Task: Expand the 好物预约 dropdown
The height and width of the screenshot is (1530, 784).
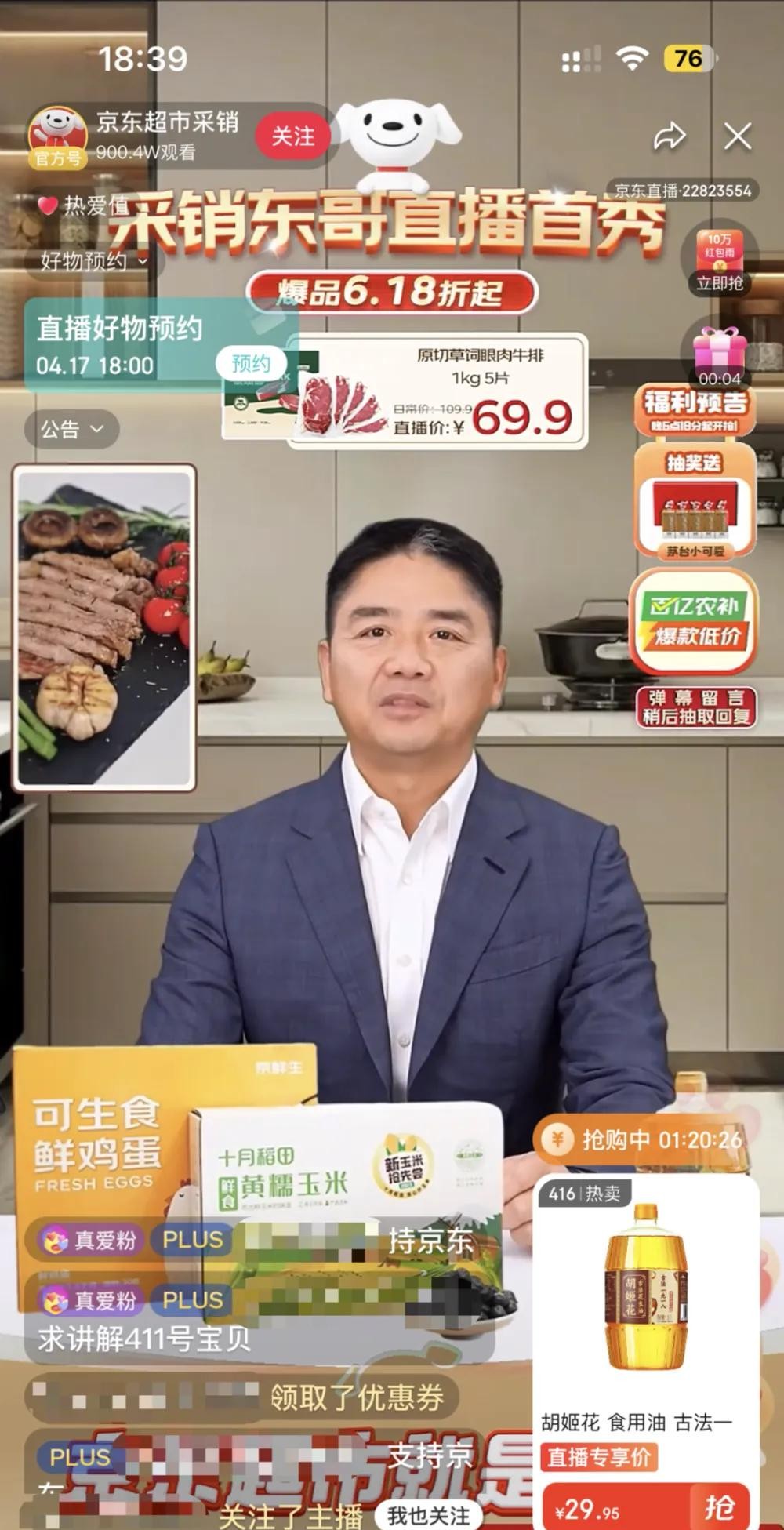Action: [x=94, y=261]
